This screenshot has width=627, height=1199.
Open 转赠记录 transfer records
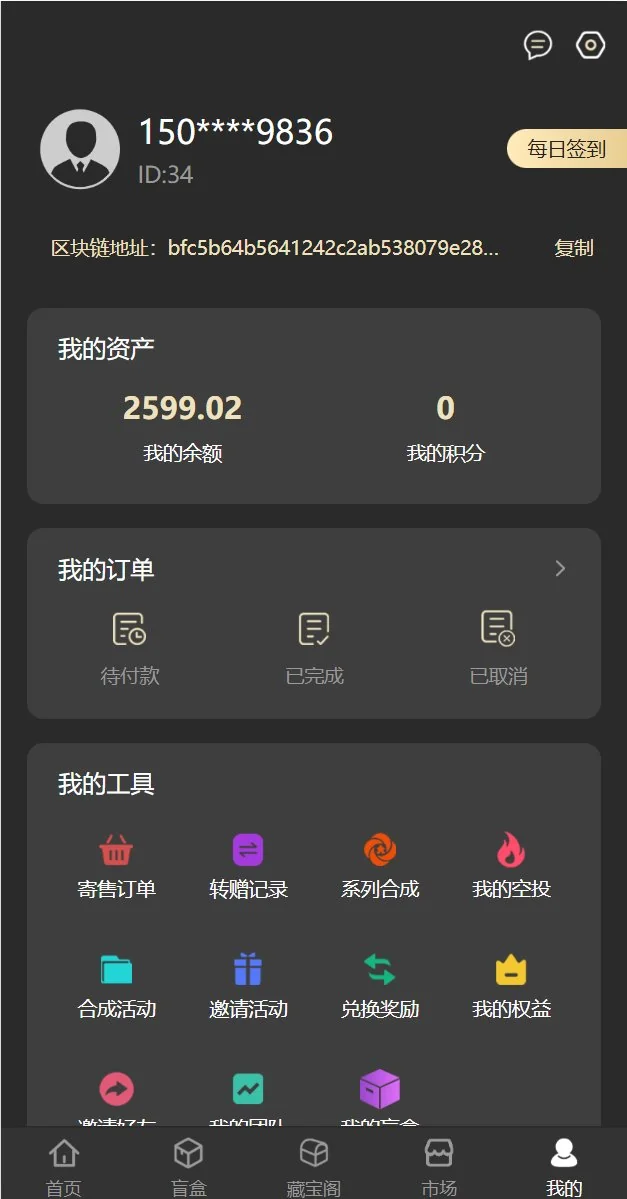(248, 866)
